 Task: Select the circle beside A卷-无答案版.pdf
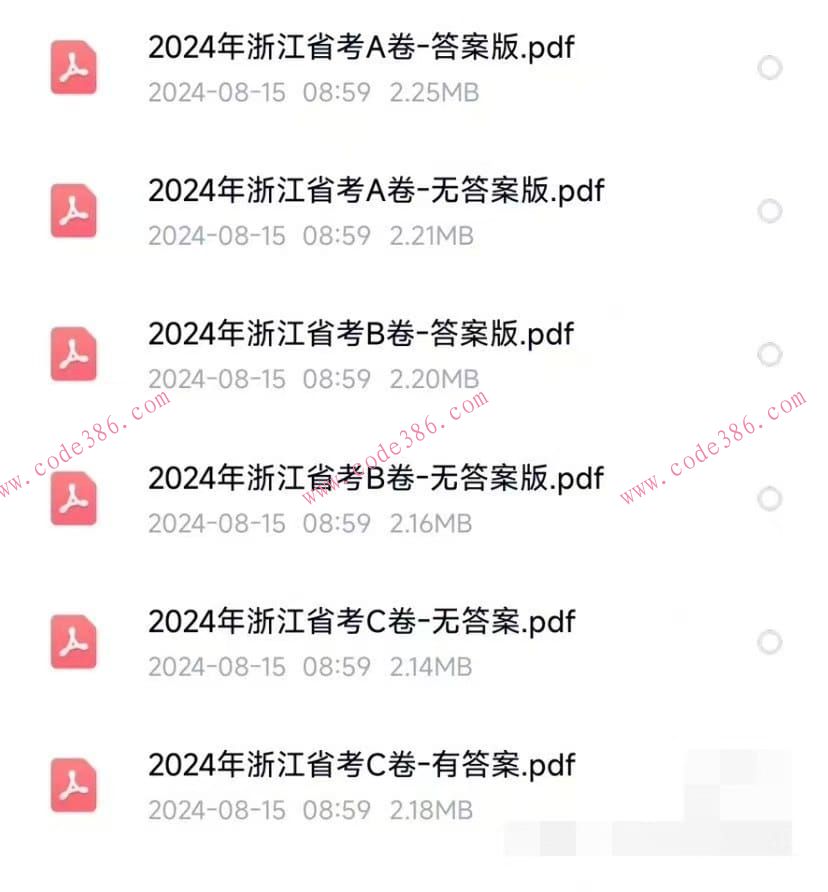770,211
